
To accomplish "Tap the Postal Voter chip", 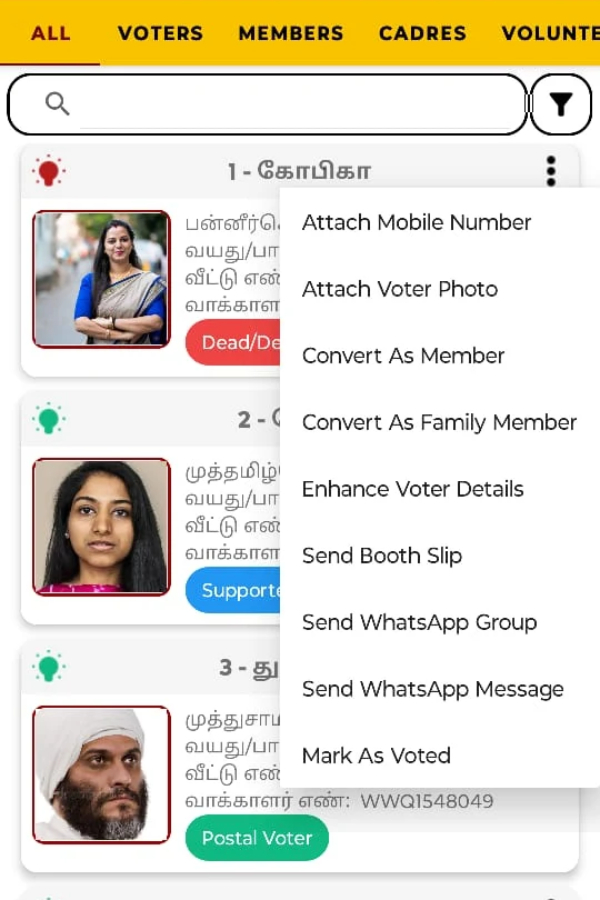I will tap(257, 838).
